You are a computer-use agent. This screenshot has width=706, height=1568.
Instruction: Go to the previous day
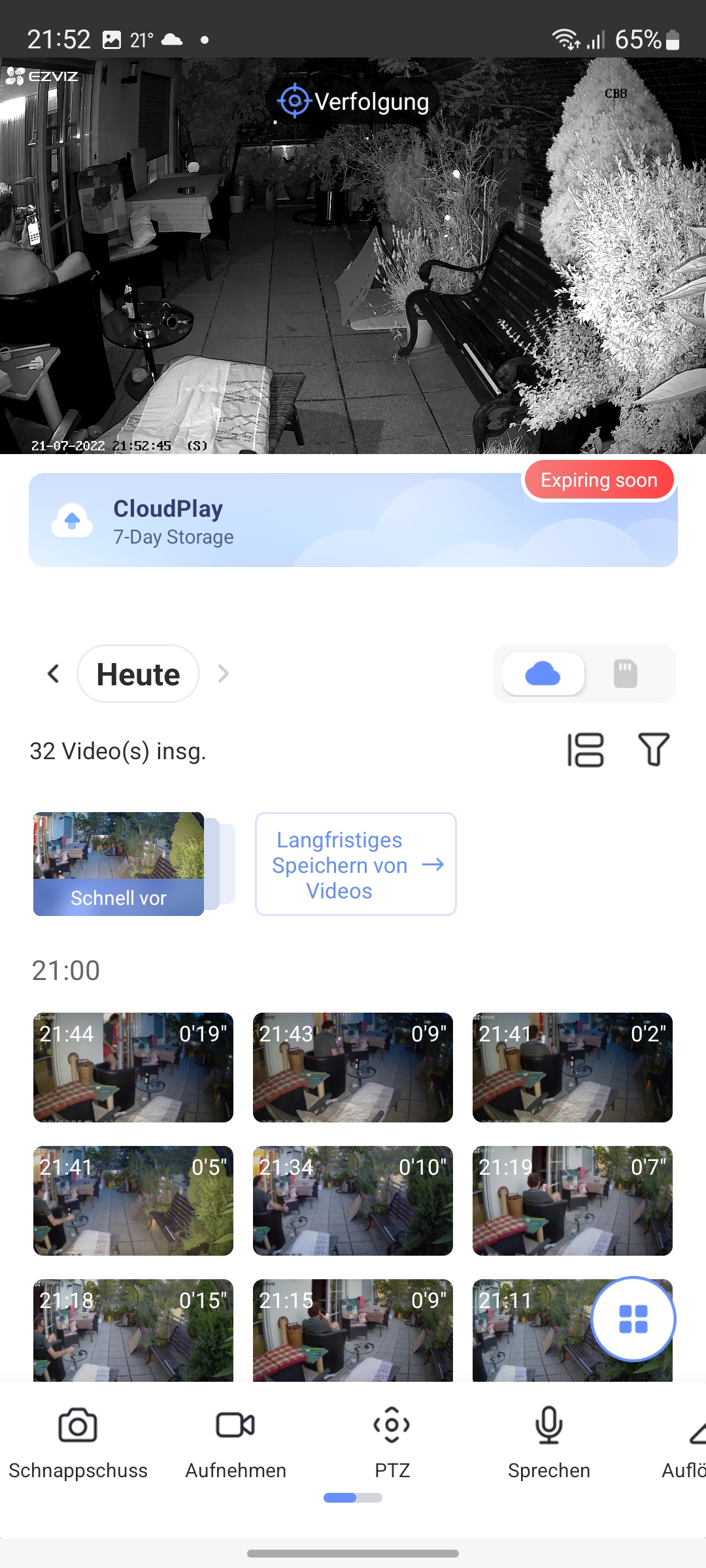click(x=54, y=674)
